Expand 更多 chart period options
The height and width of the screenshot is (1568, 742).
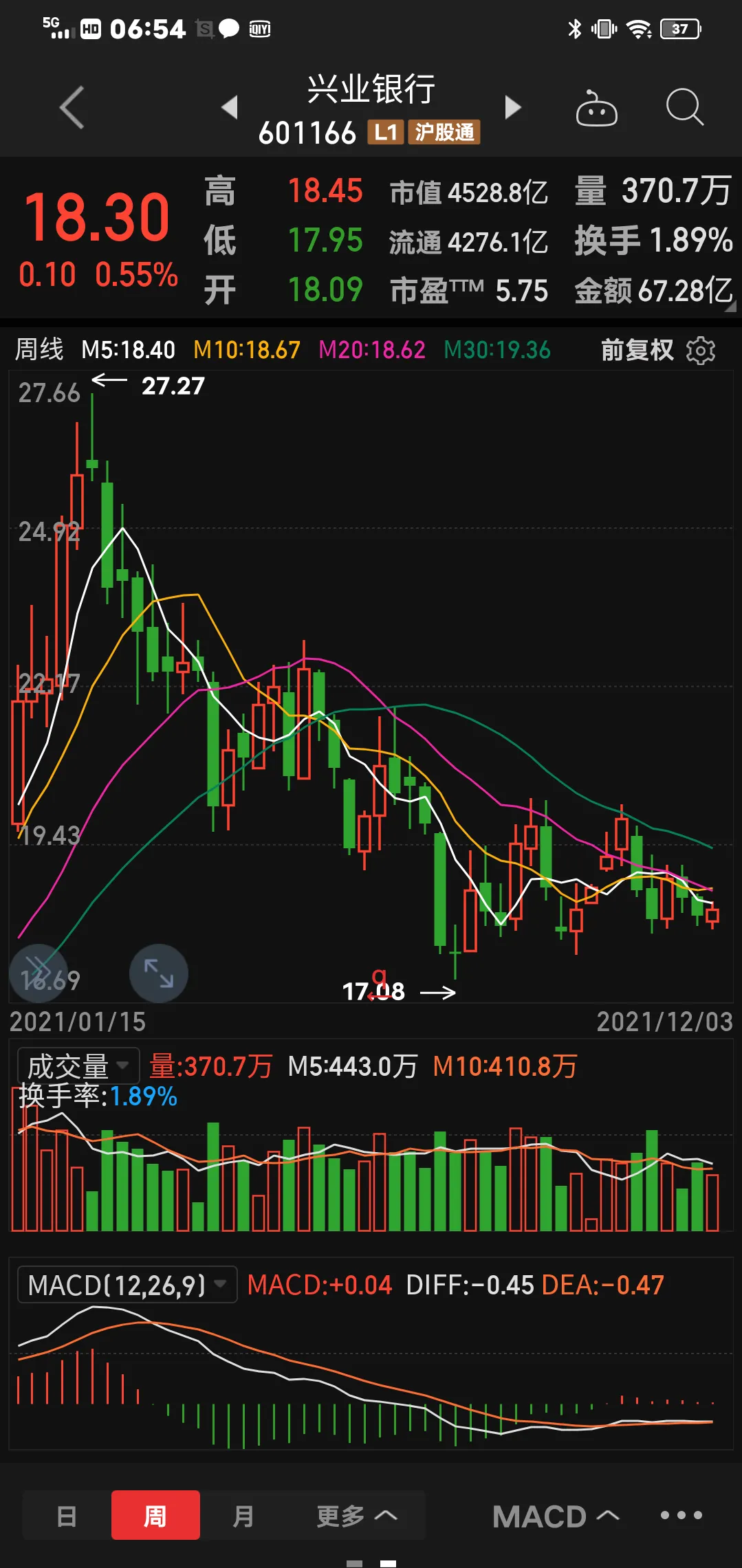tap(356, 1515)
